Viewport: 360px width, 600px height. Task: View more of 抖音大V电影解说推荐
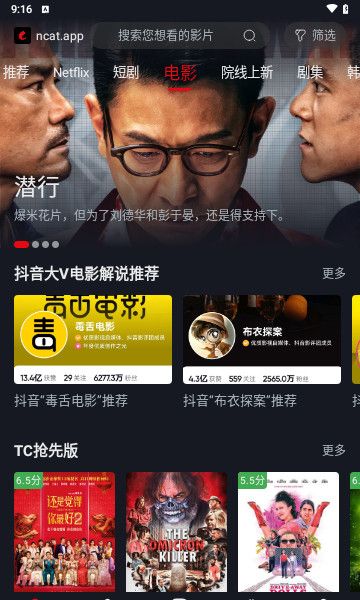pos(334,273)
